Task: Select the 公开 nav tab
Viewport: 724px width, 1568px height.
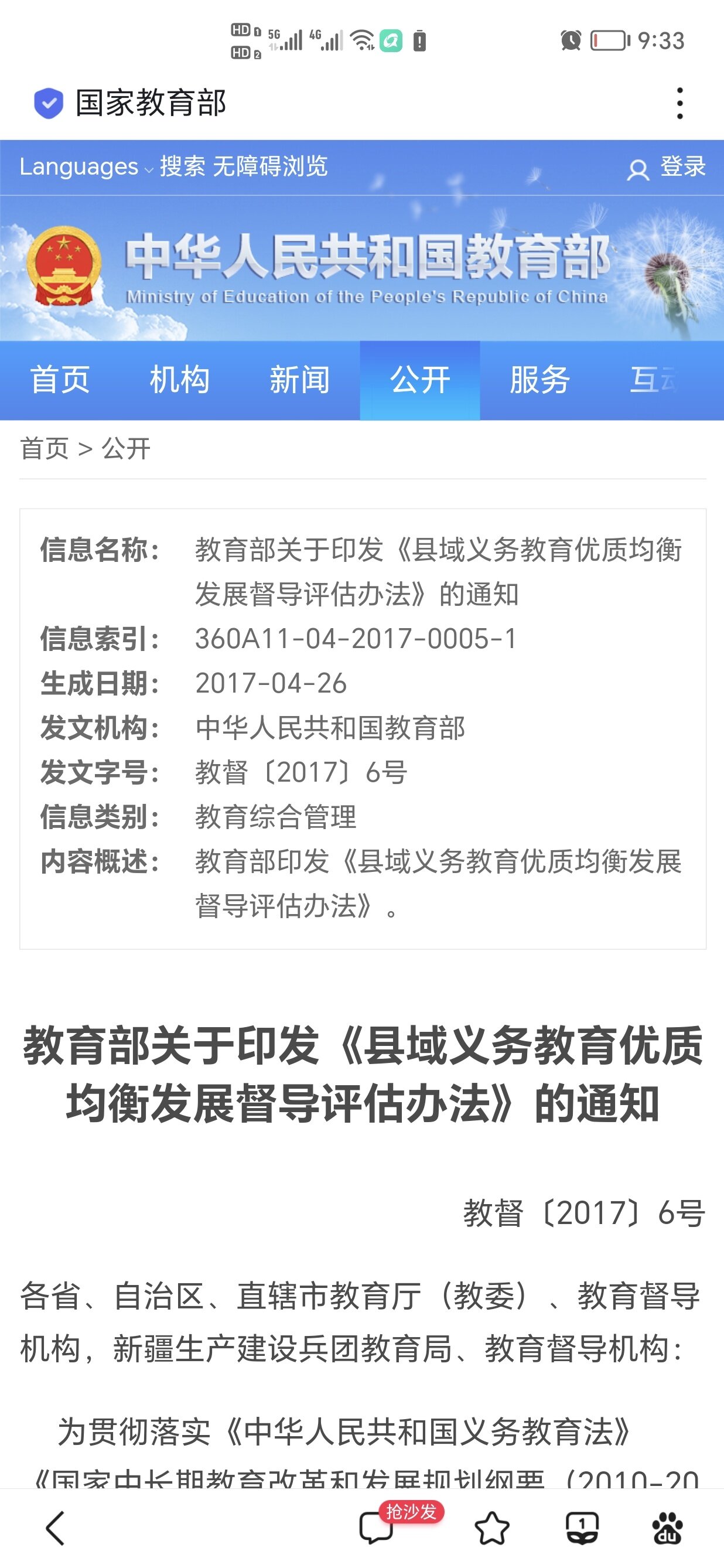Action: [x=420, y=380]
